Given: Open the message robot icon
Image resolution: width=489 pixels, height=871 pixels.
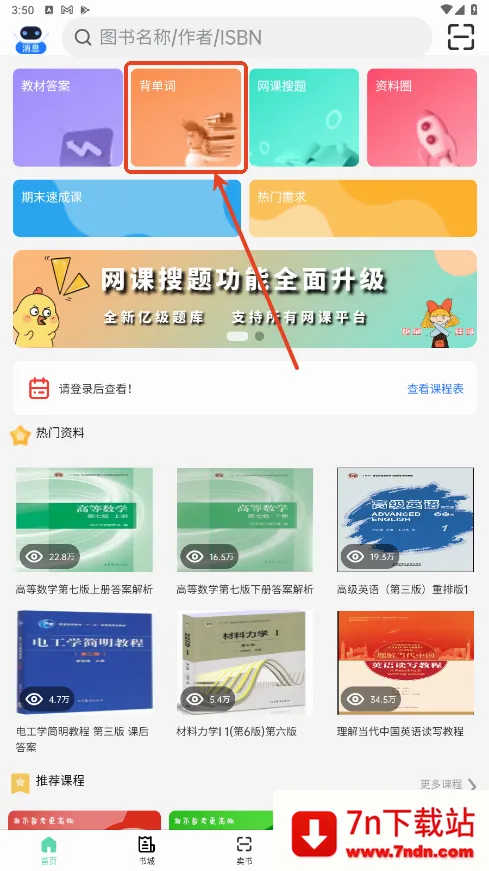Looking at the screenshot, I should [31, 38].
